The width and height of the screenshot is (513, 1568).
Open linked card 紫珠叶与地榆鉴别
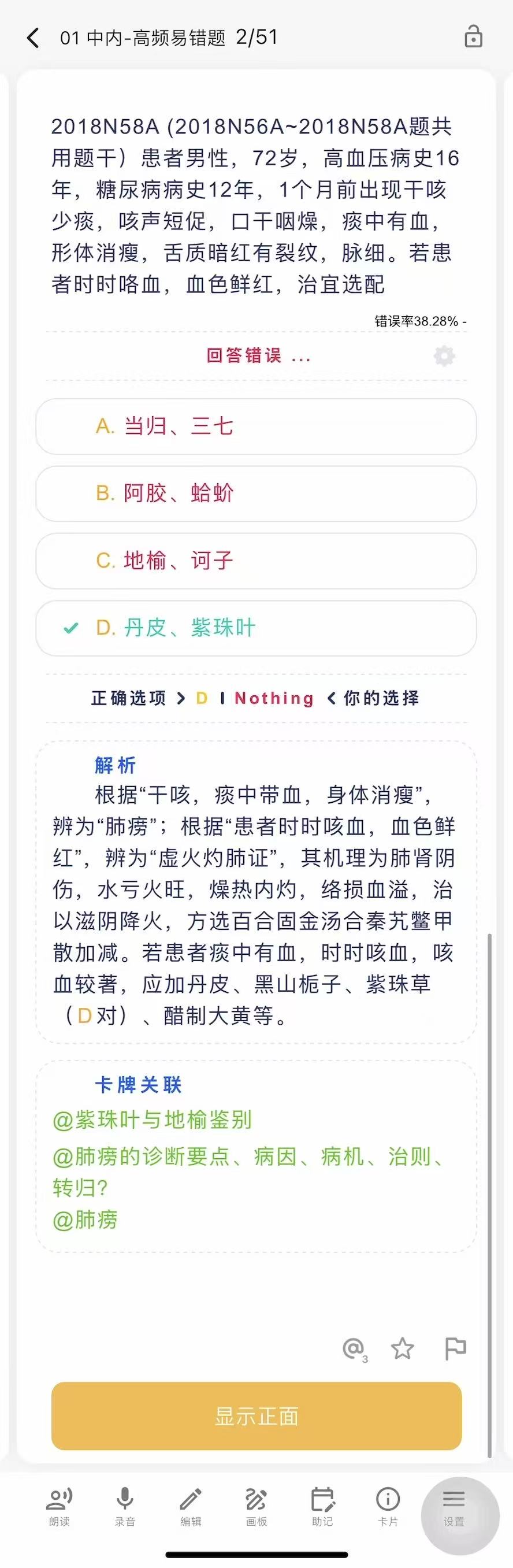[x=152, y=1120]
